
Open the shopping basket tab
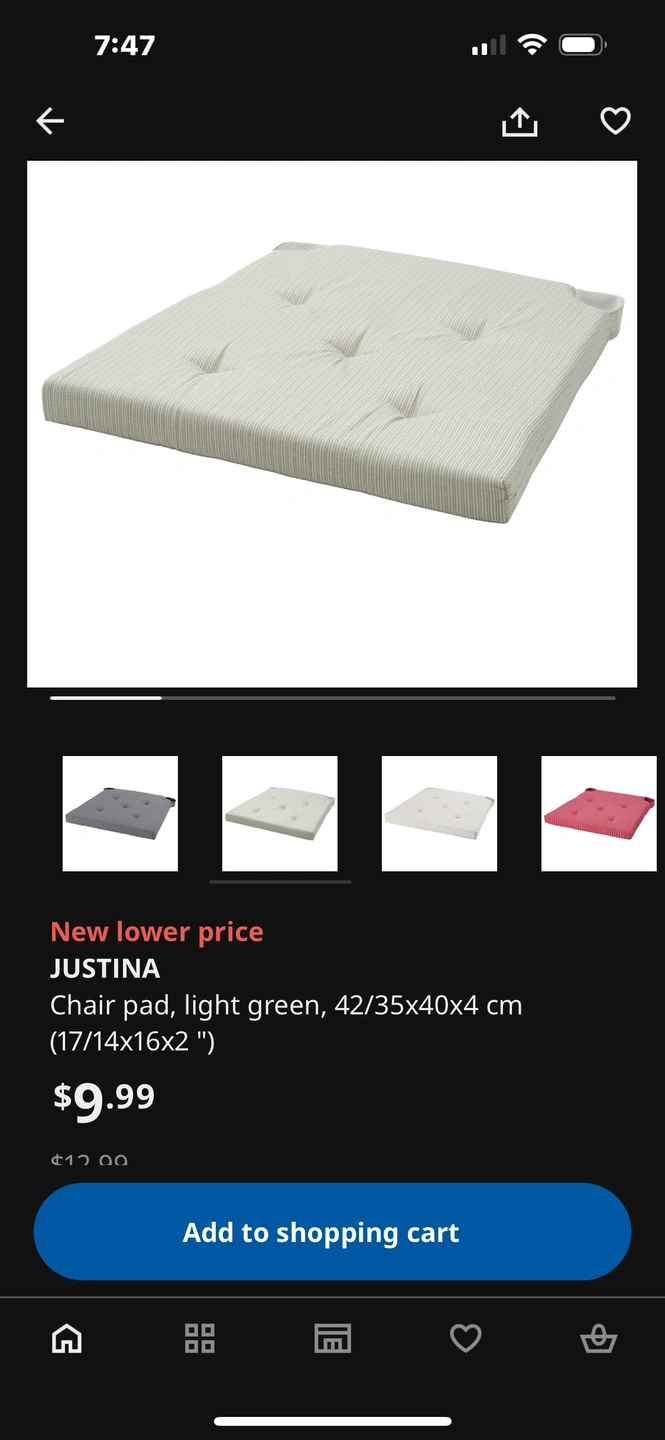[598, 1338]
